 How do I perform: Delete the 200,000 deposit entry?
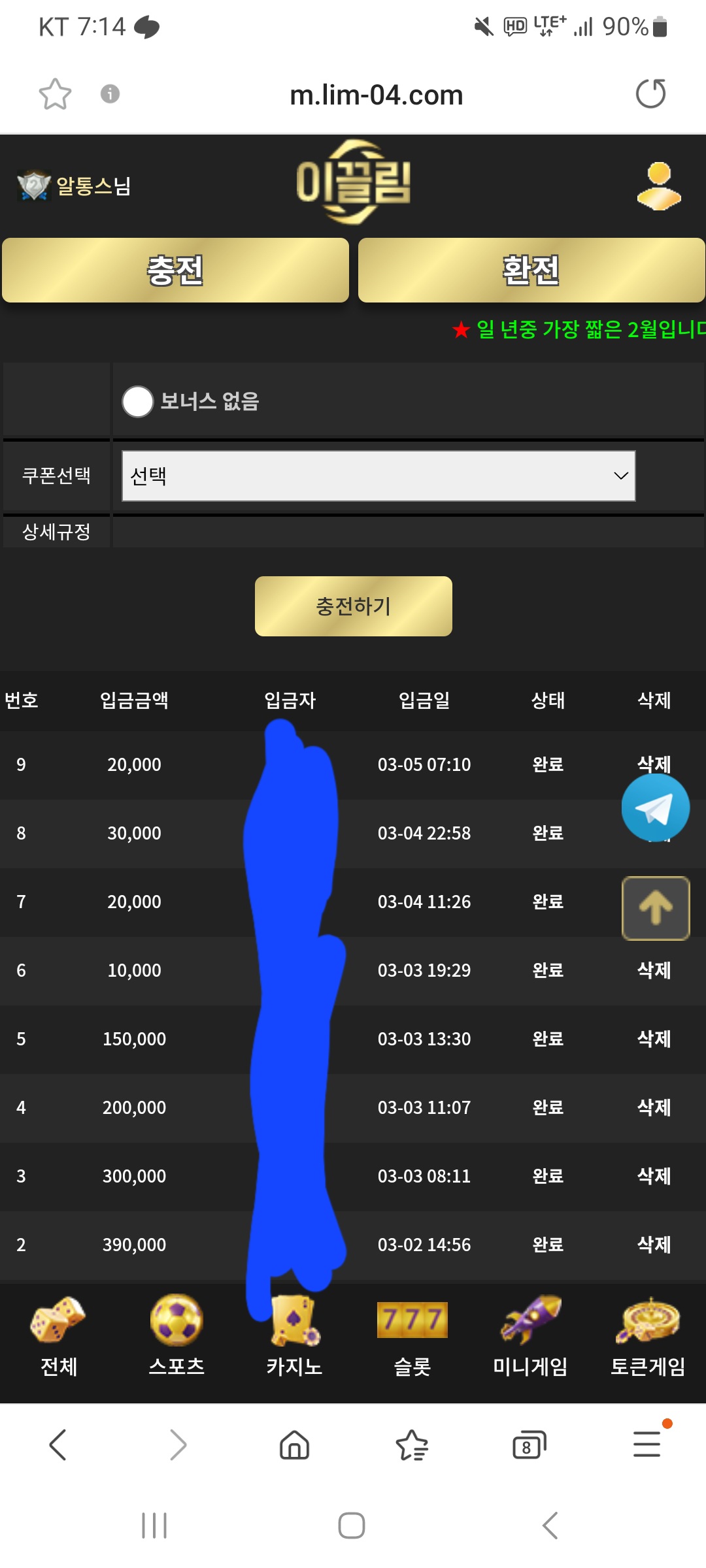(654, 1107)
